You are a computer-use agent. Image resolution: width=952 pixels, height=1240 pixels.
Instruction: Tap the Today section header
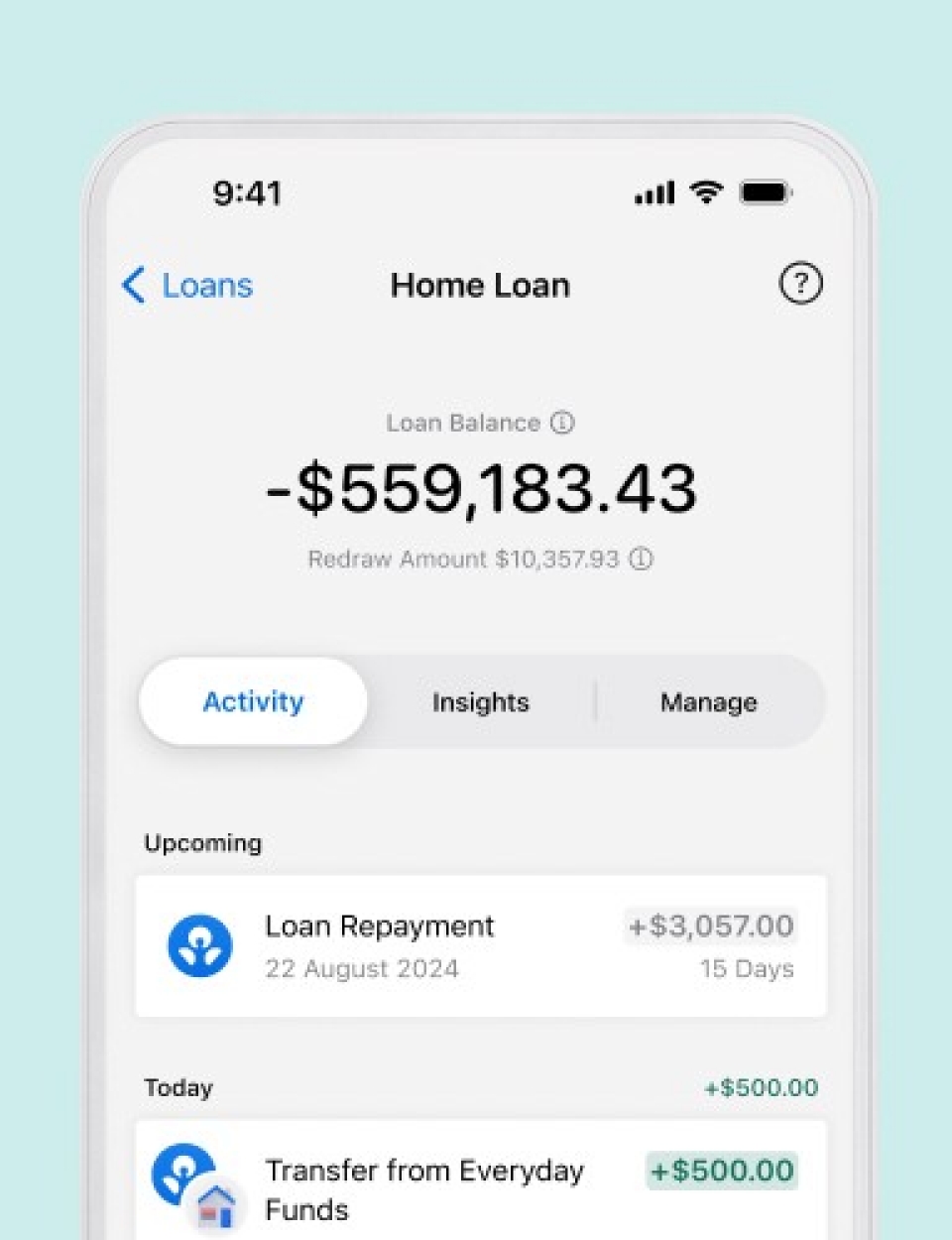178,1087
